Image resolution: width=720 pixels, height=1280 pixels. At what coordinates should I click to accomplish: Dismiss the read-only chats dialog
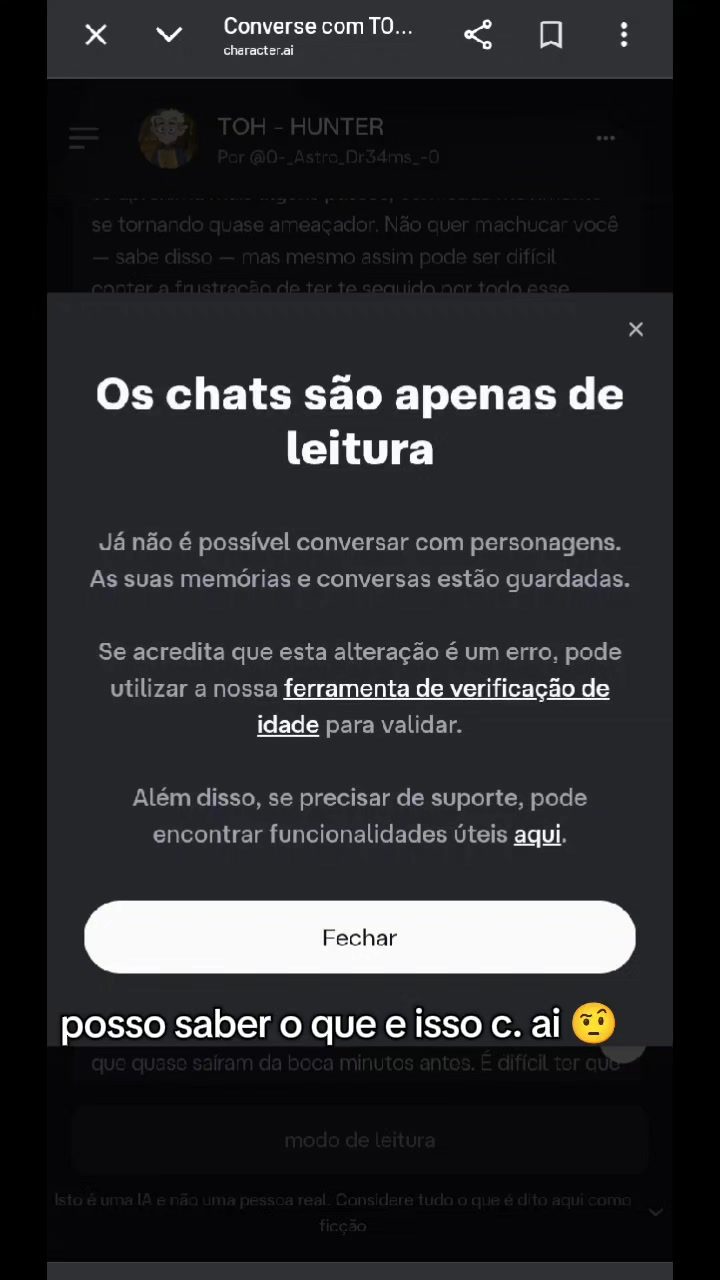tap(636, 329)
